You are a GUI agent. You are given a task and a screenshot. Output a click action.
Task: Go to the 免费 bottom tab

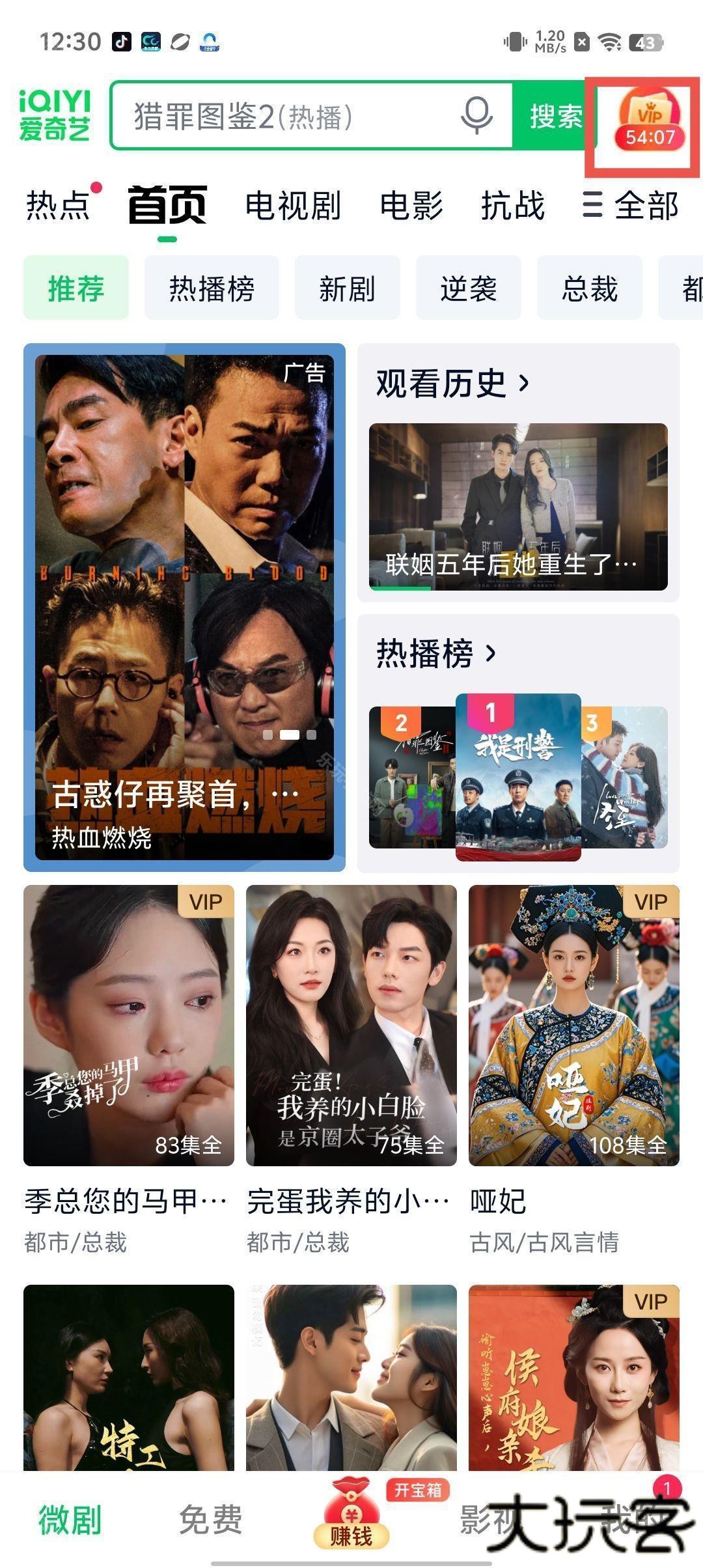[x=210, y=1519]
